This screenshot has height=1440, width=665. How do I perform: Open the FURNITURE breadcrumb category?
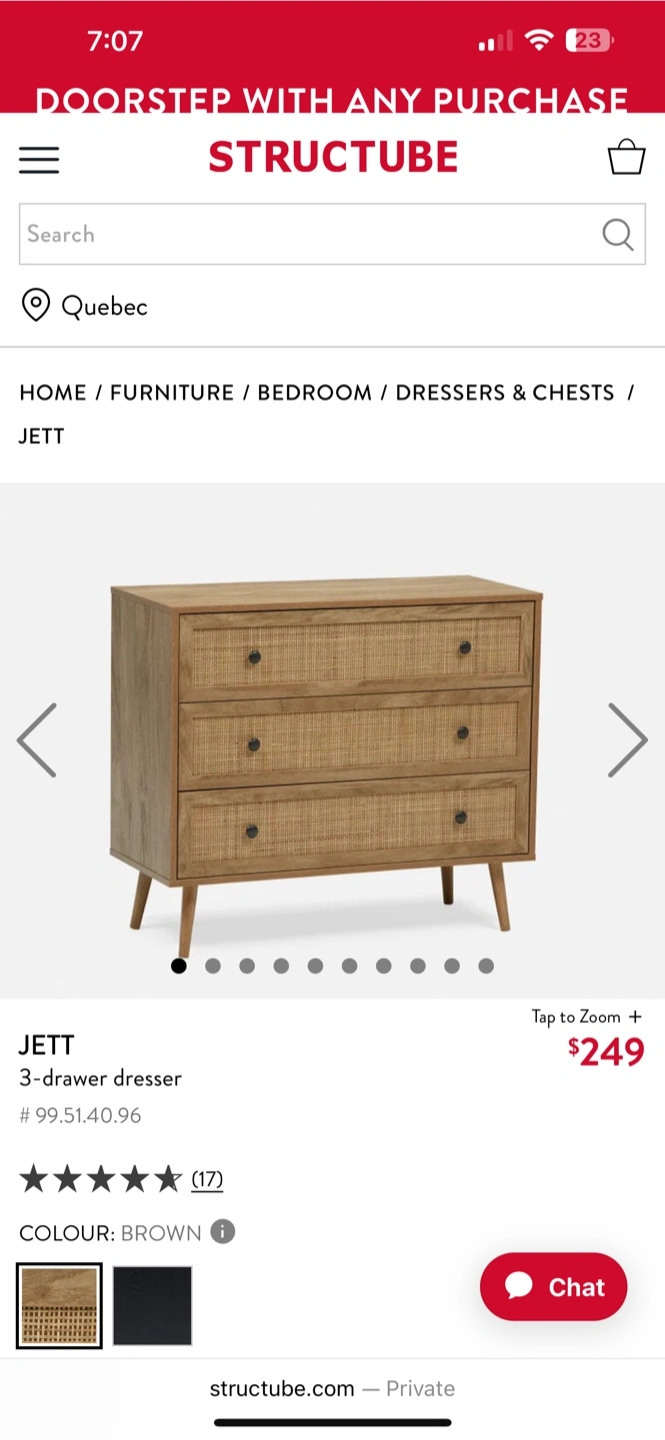coord(172,392)
